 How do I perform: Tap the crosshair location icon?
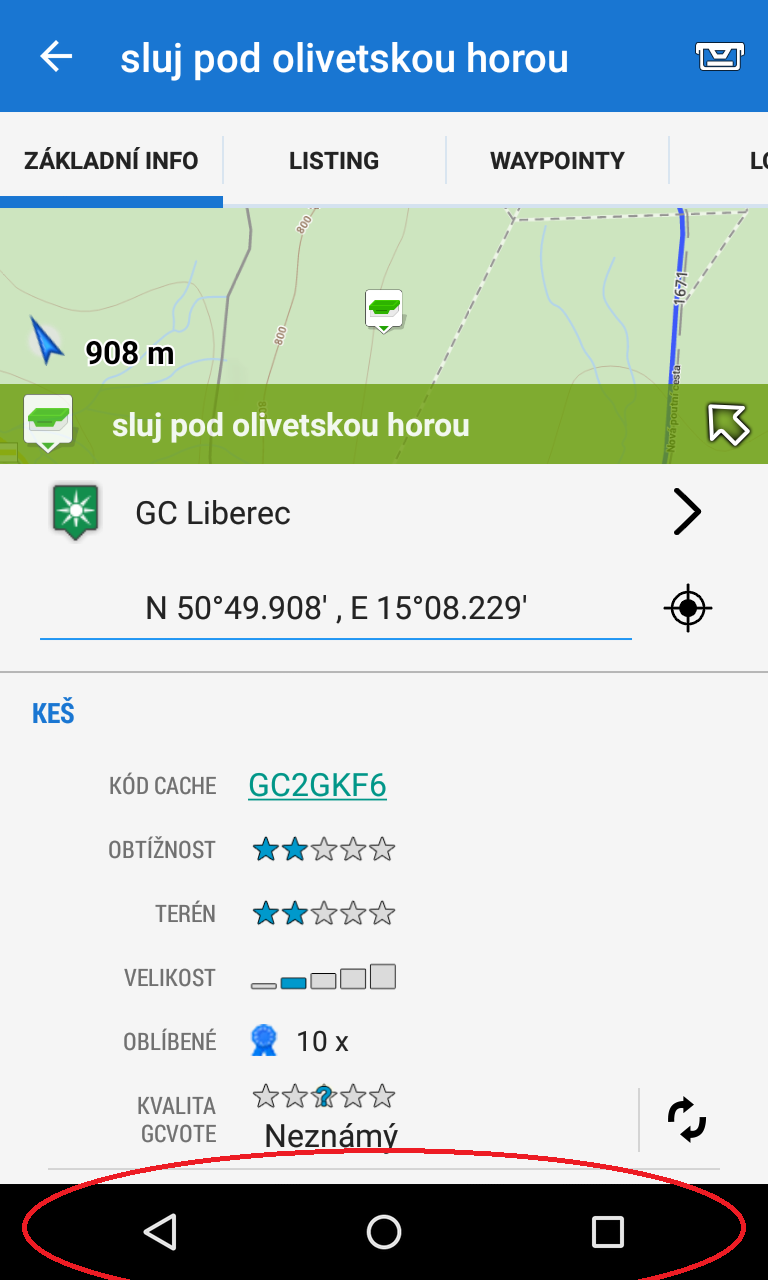coord(688,608)
